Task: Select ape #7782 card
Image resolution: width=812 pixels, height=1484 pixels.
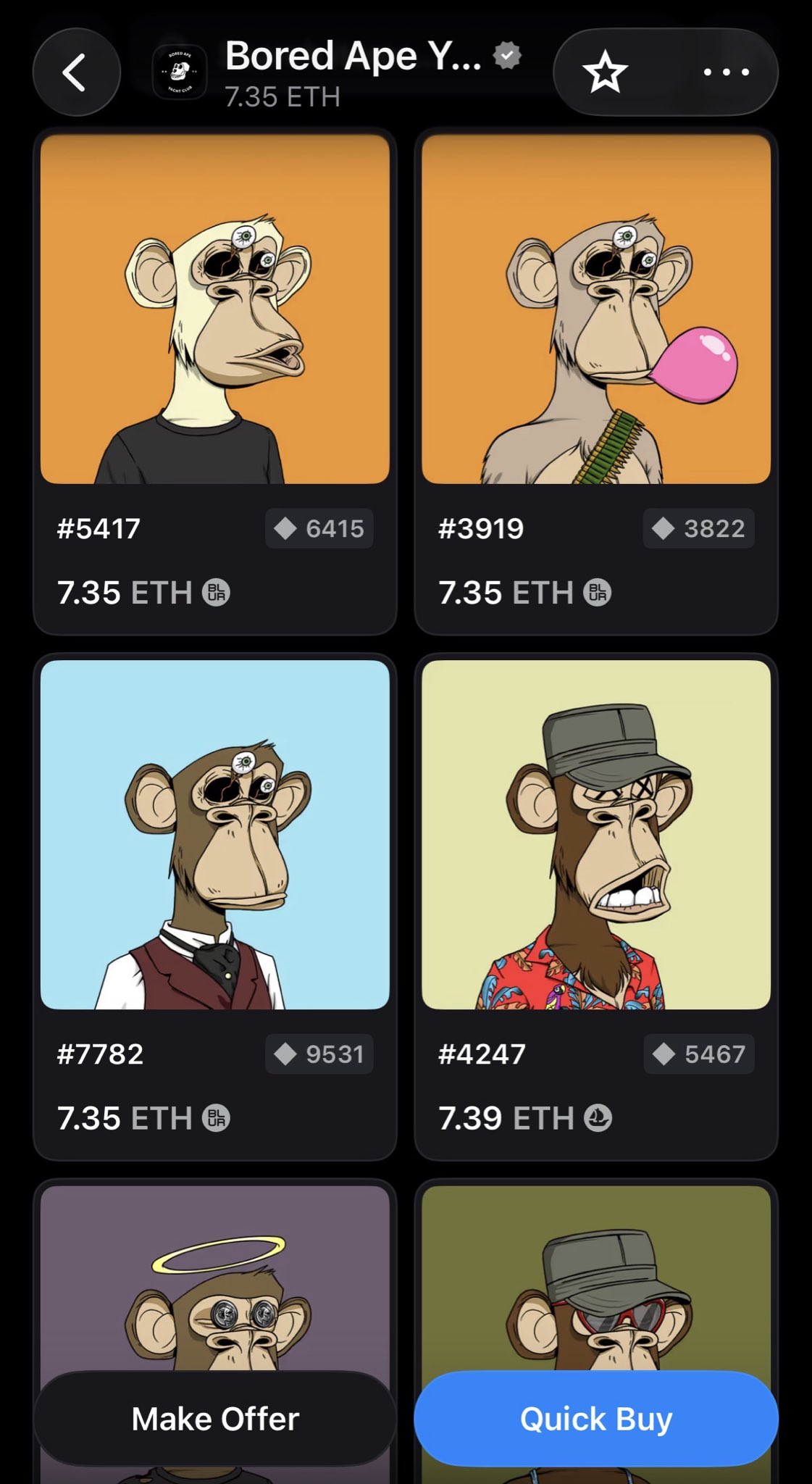Action: [x=215, y=835]
